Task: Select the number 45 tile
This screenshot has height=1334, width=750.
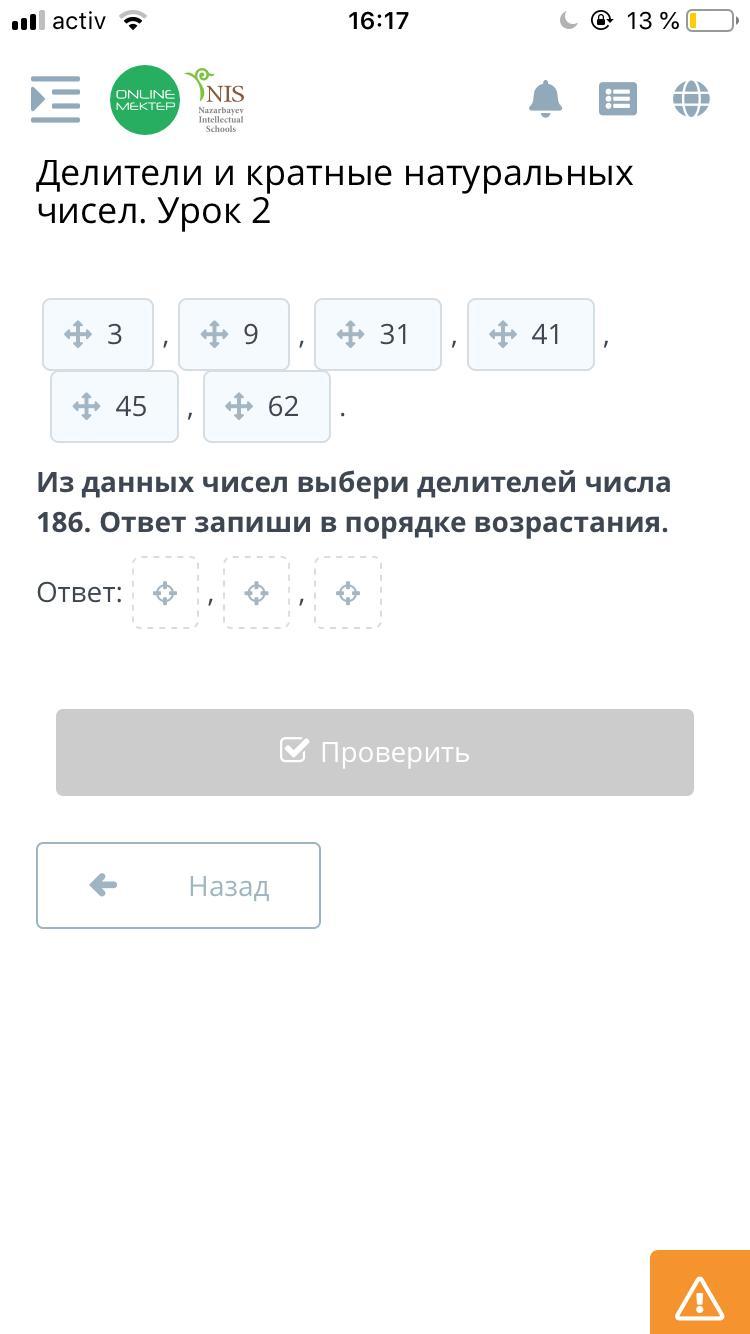Action: coord(114,406)
